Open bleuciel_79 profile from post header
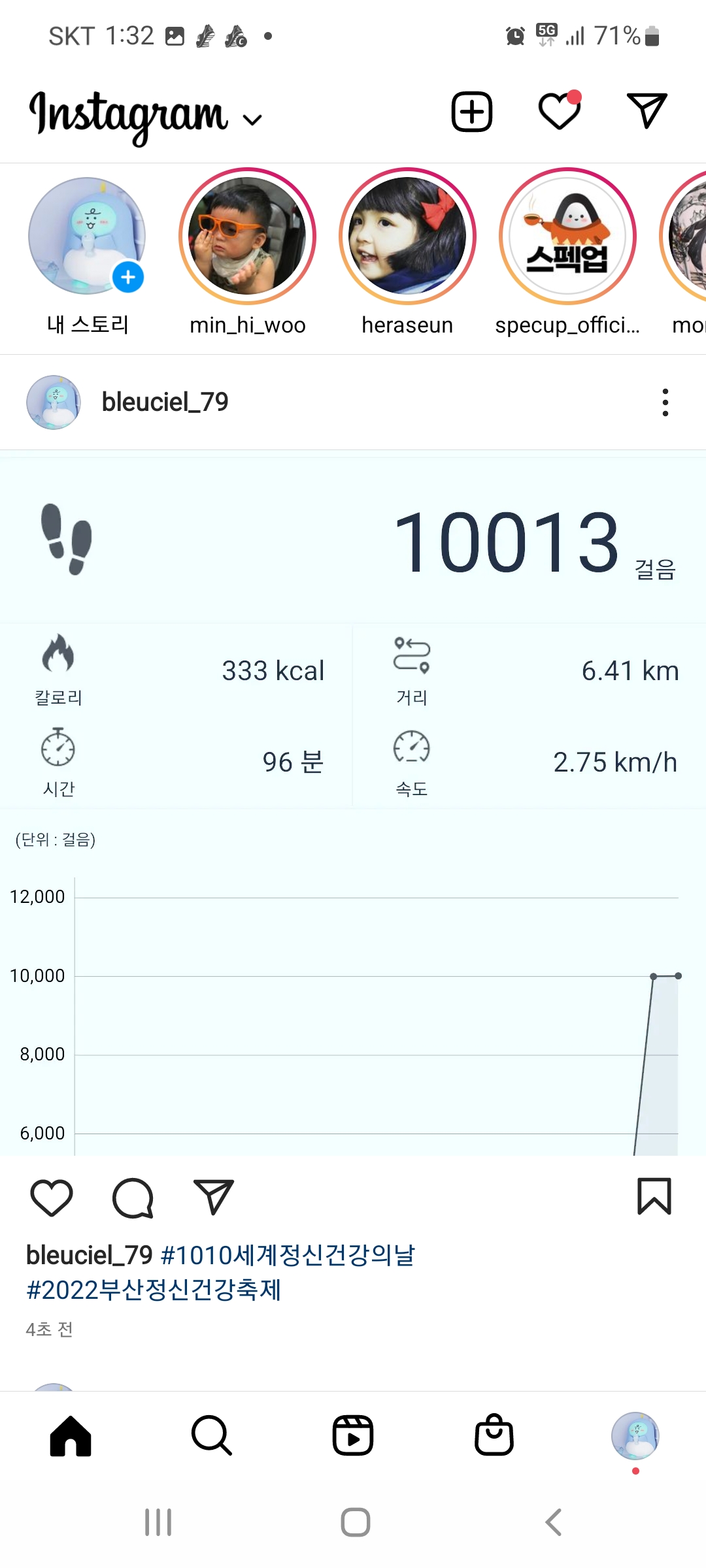Viewport: 706px width, 1568px height. coord(165,402)
